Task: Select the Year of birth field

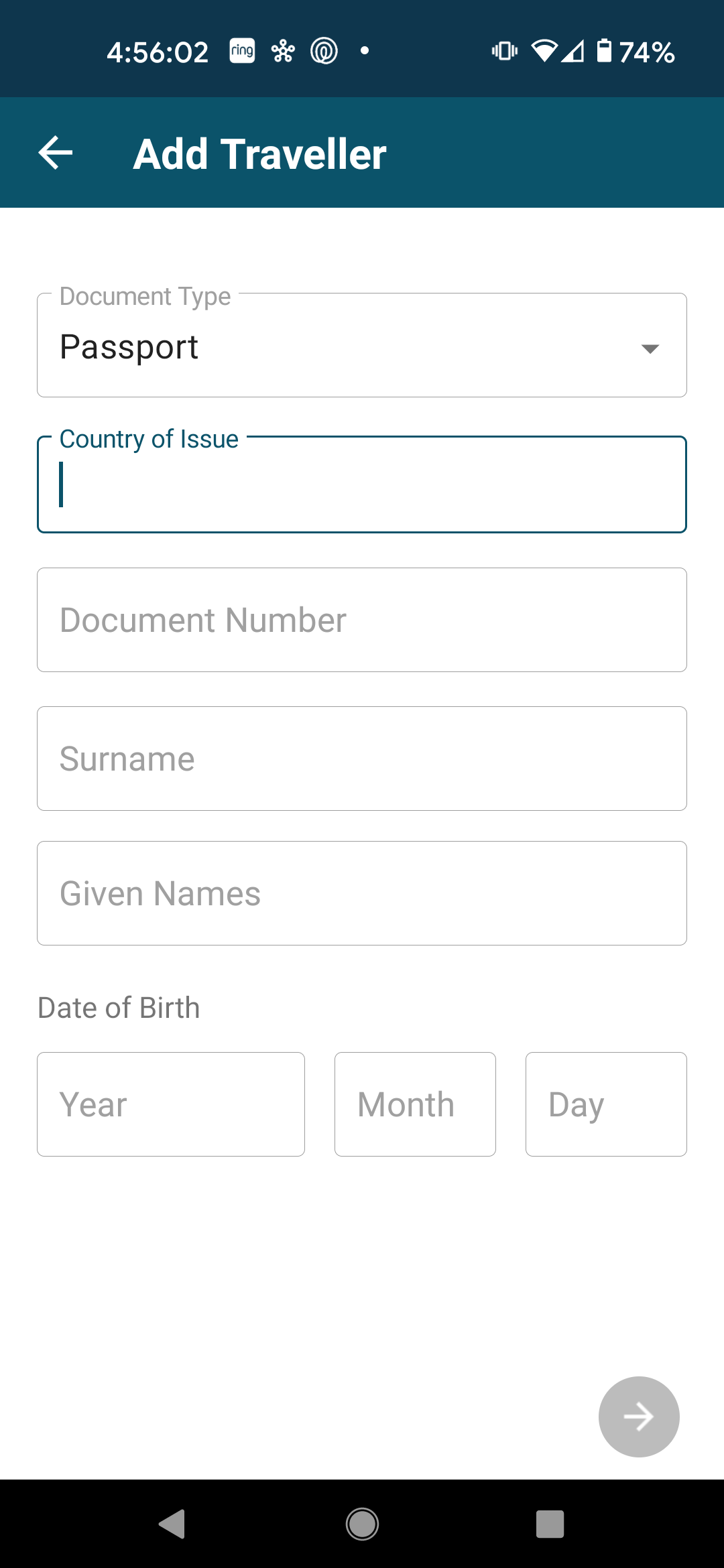Action: click(171, 1104)
